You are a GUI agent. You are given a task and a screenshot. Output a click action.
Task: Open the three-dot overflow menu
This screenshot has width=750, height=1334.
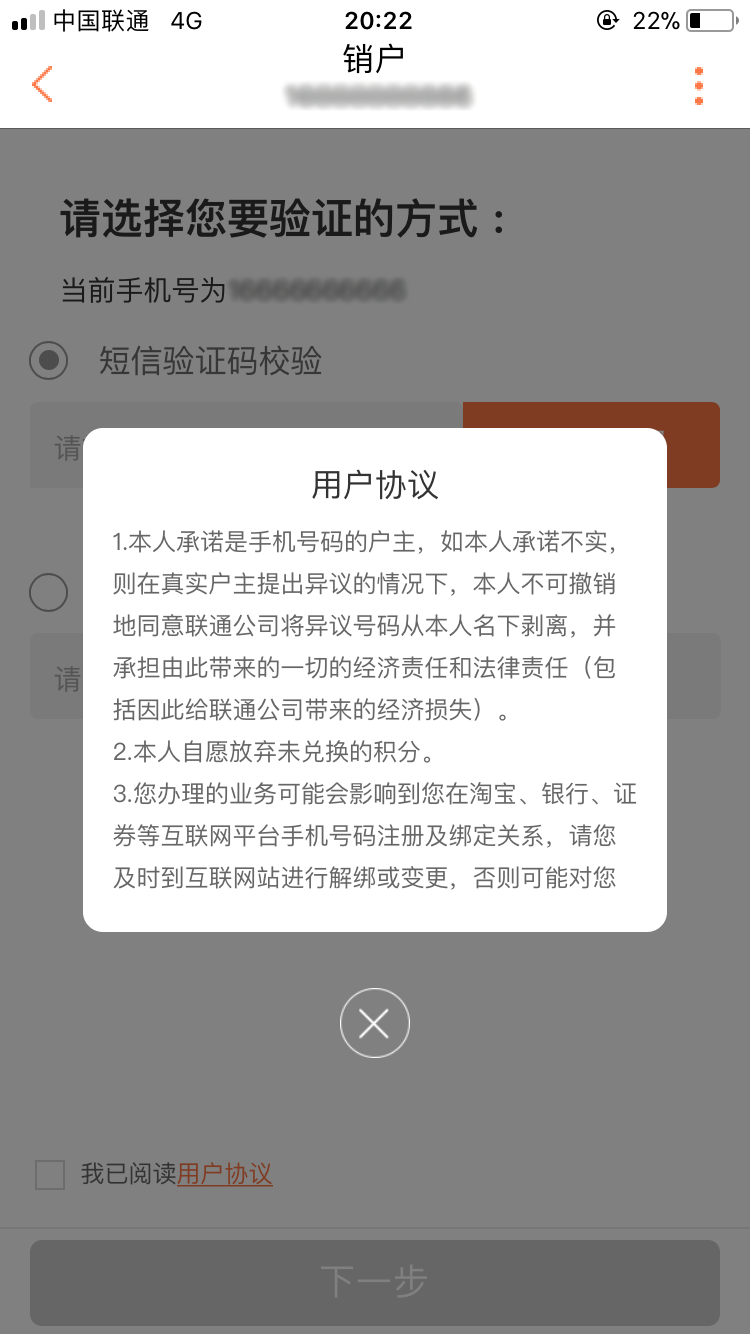tap(698, 86)
